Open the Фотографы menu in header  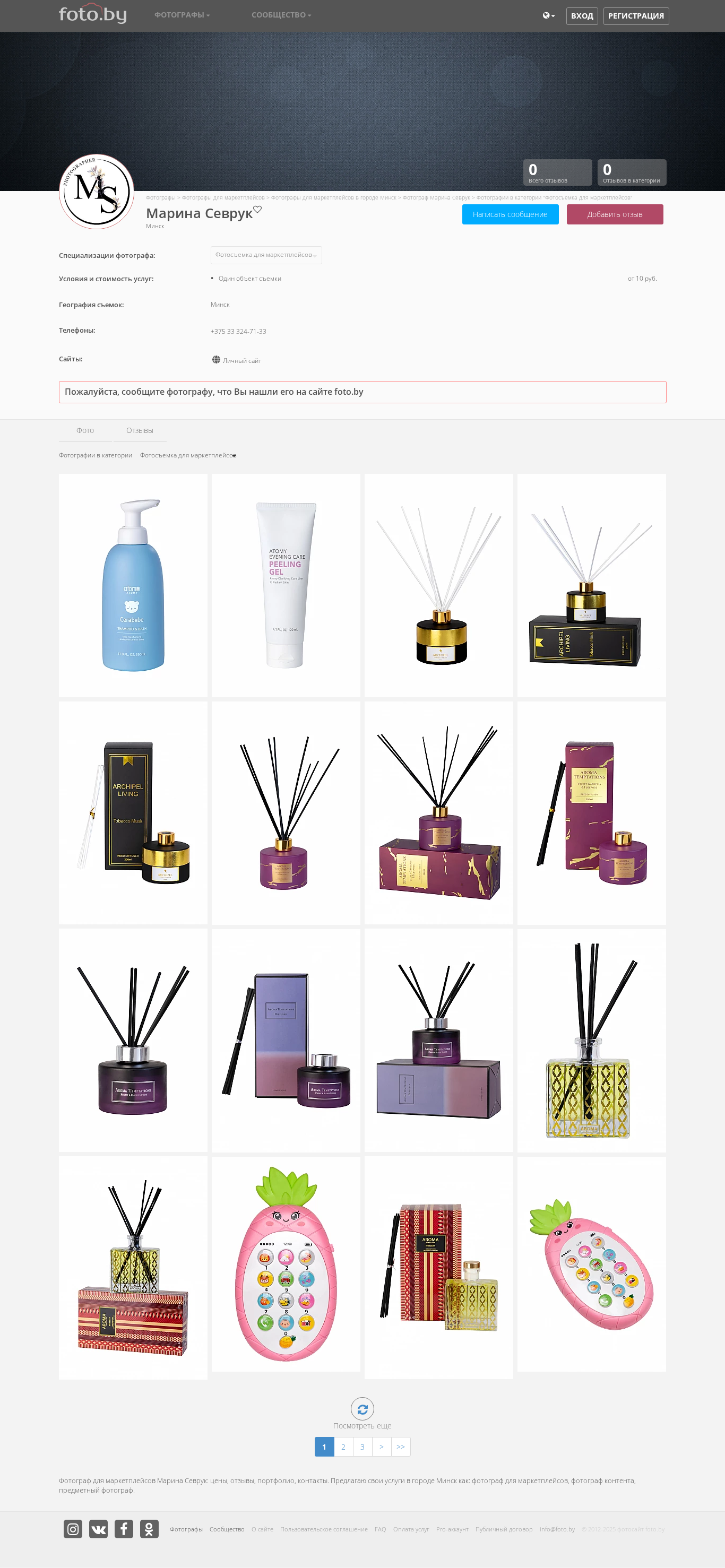(x=182, y=15)
